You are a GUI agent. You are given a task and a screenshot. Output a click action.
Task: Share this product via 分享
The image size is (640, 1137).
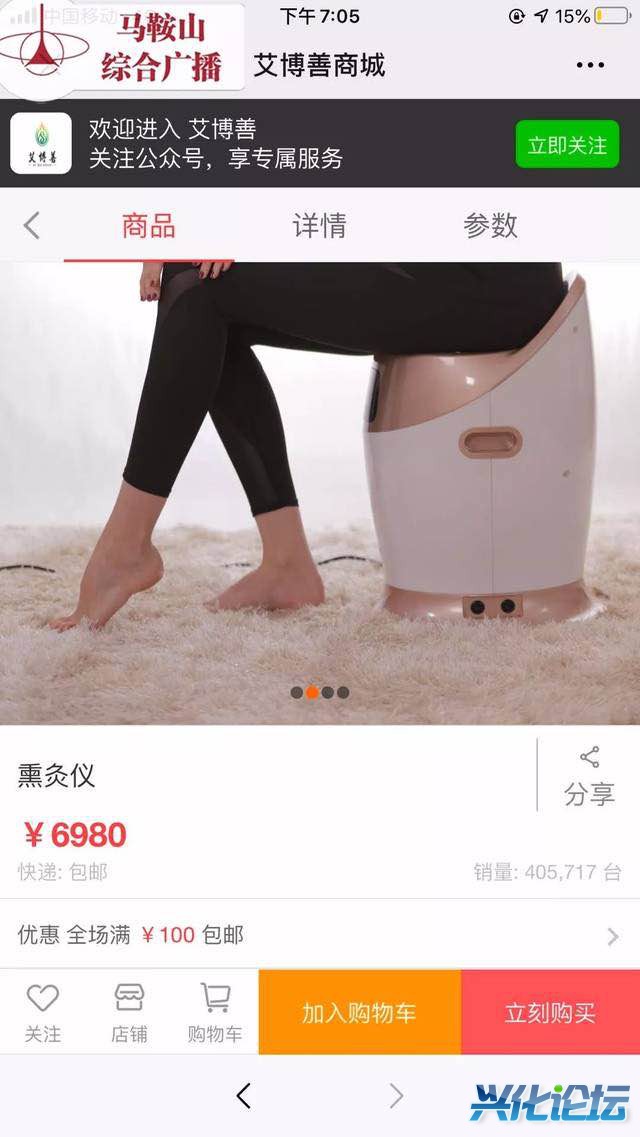(589, 776)
